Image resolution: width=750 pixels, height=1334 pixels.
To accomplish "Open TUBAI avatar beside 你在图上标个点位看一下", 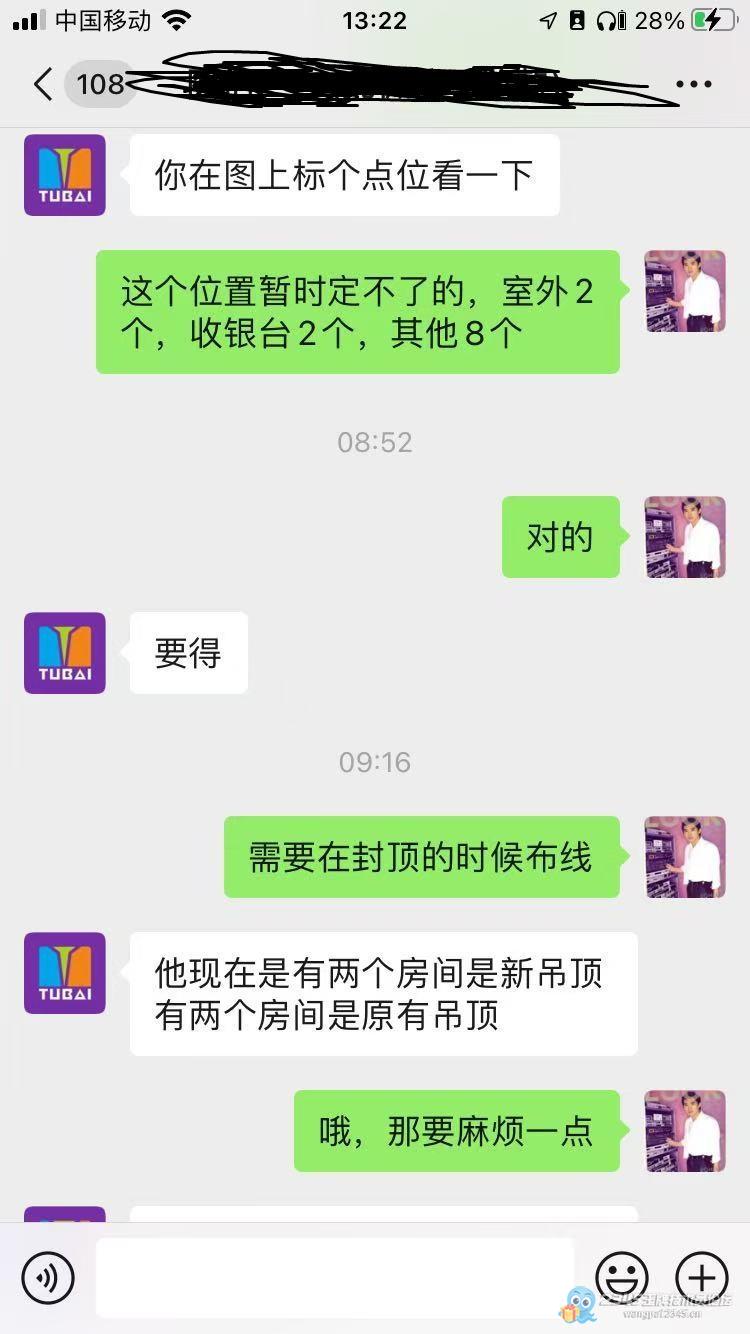I will click(65, 175).
